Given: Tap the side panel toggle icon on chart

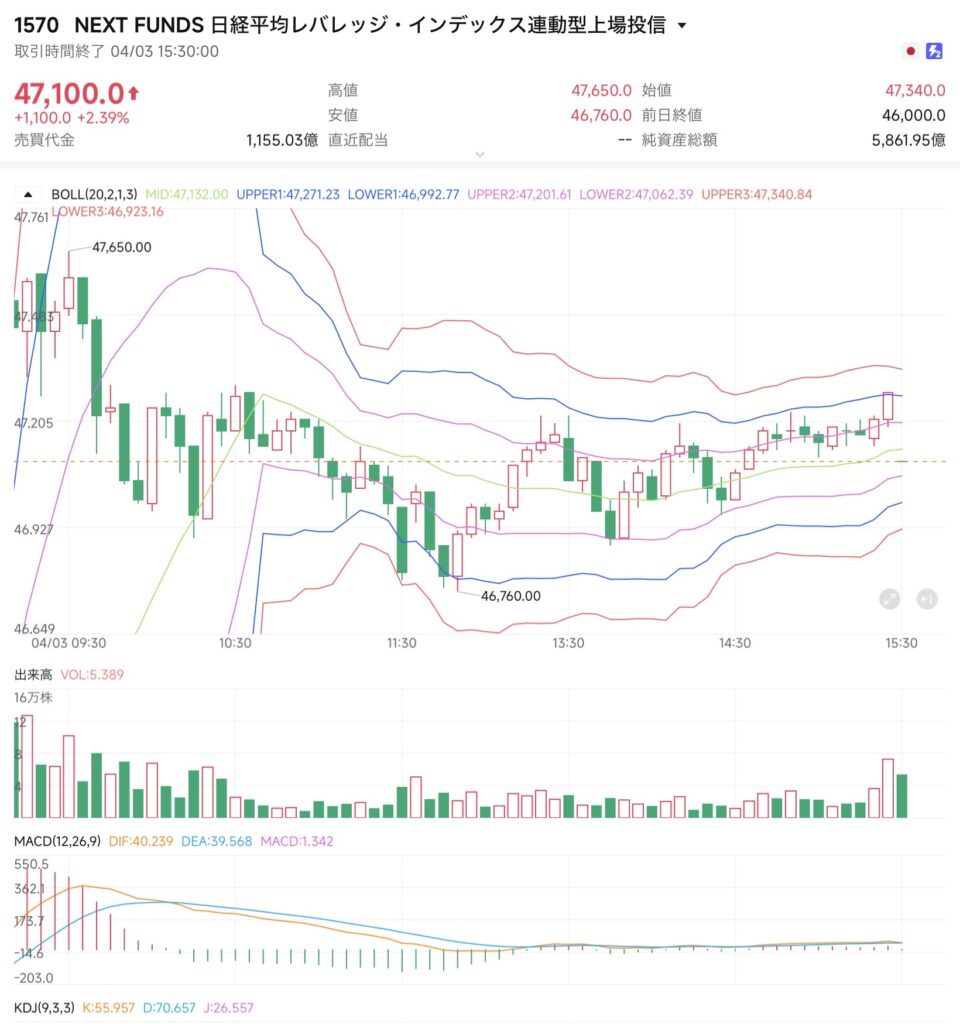Looking at the screenshot, I should click(x=927, y=599).
